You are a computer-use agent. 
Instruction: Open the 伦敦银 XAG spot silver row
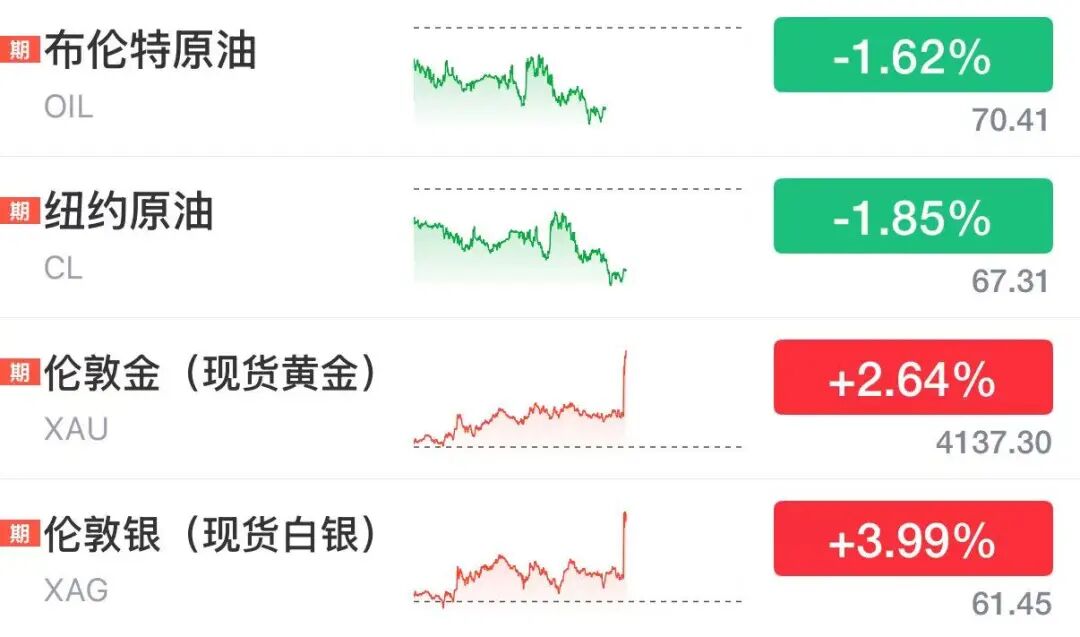[x=540, y=558]
